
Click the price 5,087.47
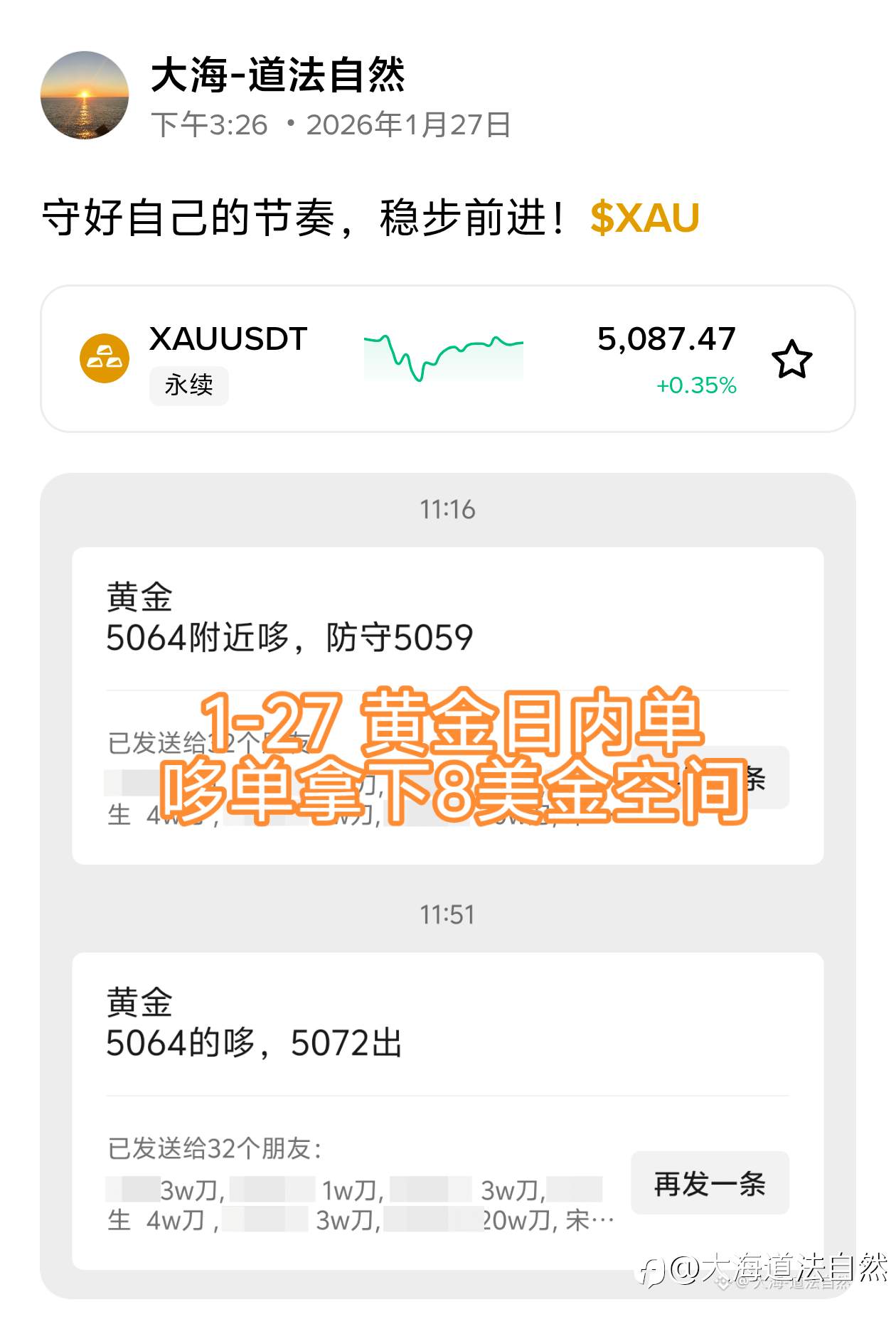[x=666, y=340]
